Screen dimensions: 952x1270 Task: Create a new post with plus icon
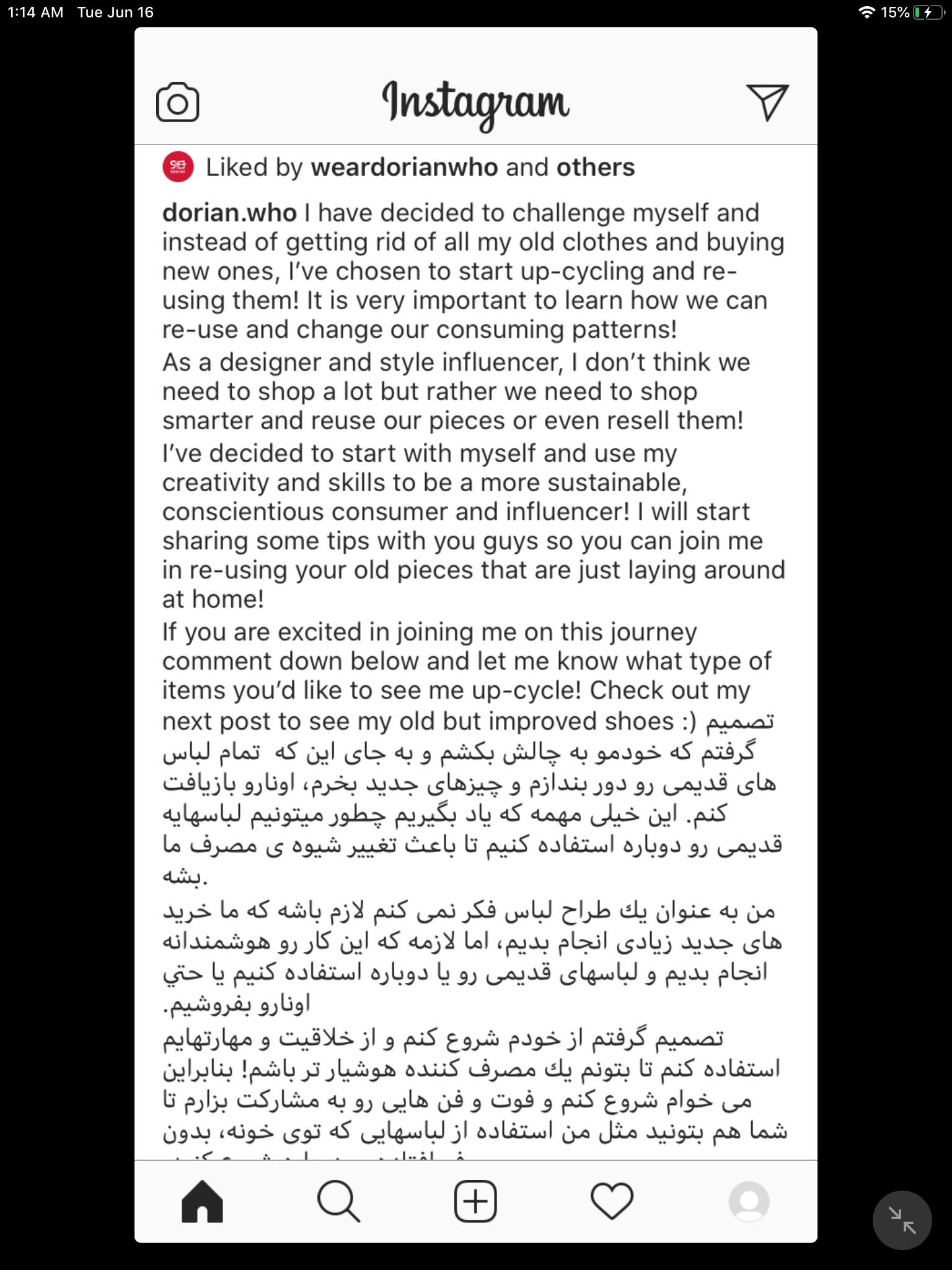click(x=475, y=1202)
